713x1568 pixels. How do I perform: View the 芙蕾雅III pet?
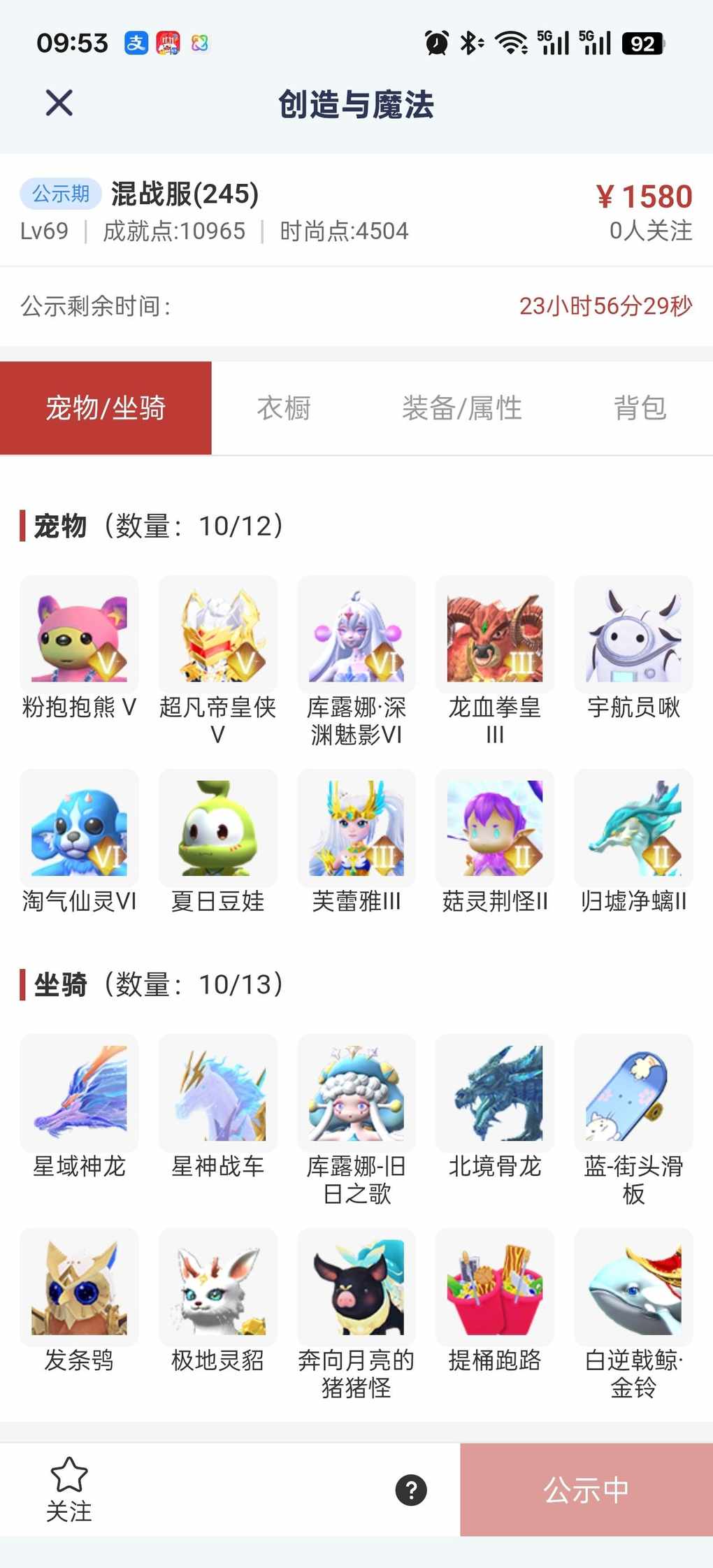pyautogui.click(x=356, y=828)
